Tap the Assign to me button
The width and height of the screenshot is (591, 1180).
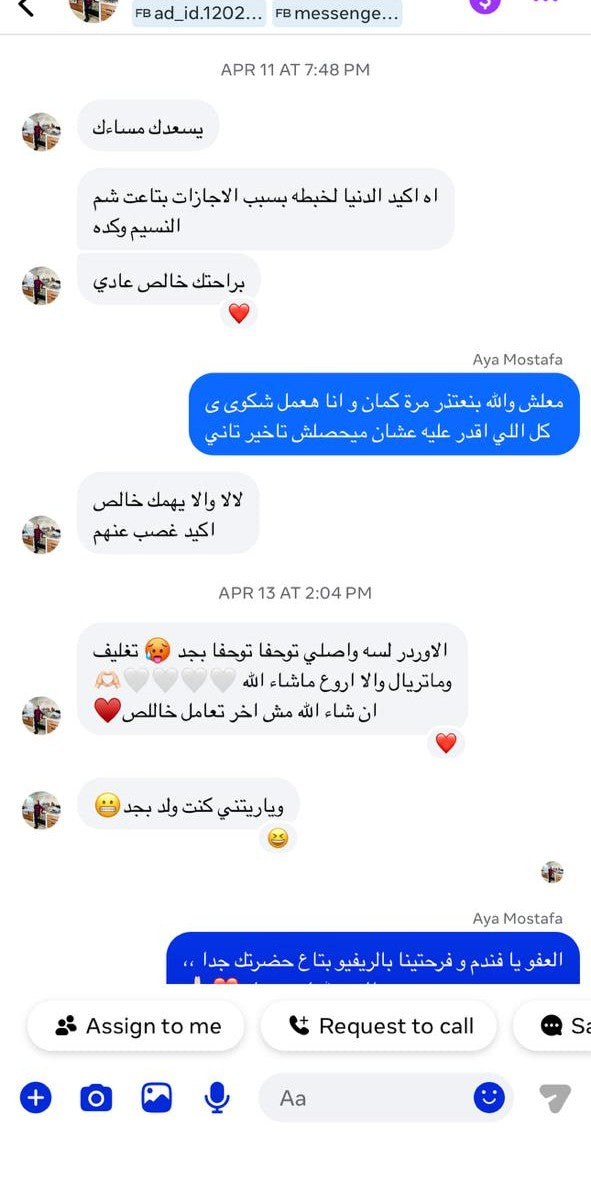click(136, 1026)
